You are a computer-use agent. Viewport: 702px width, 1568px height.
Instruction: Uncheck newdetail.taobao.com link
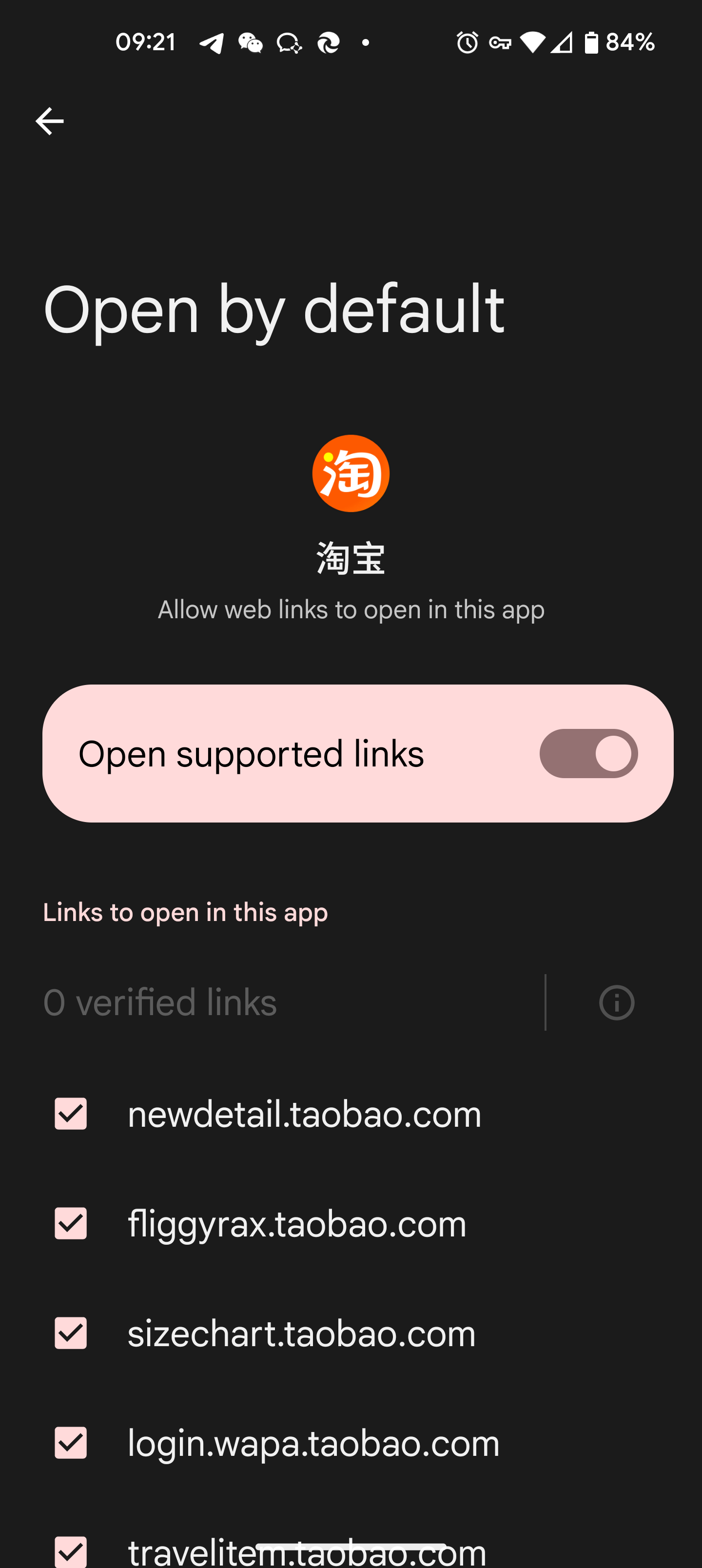coord(71,1113)
